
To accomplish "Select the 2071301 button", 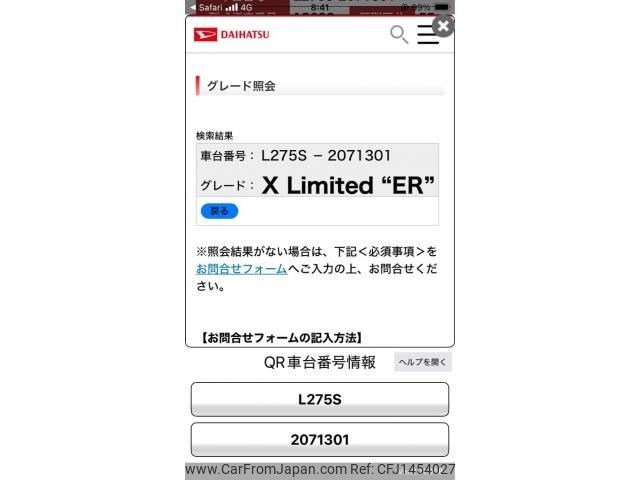I will (x=320, y=439).
